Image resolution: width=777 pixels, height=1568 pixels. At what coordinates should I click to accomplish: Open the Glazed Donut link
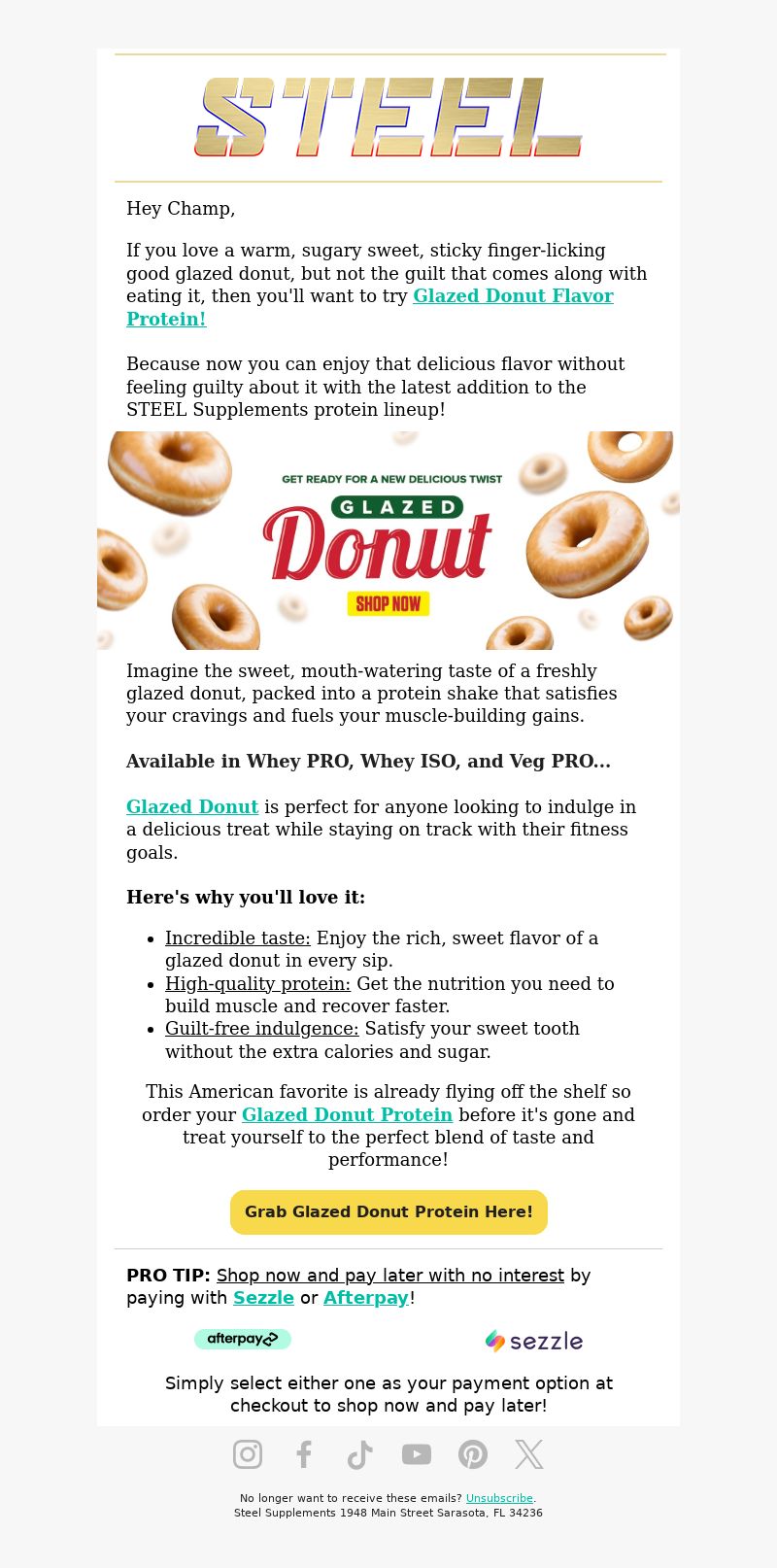(x=192, y=806)
